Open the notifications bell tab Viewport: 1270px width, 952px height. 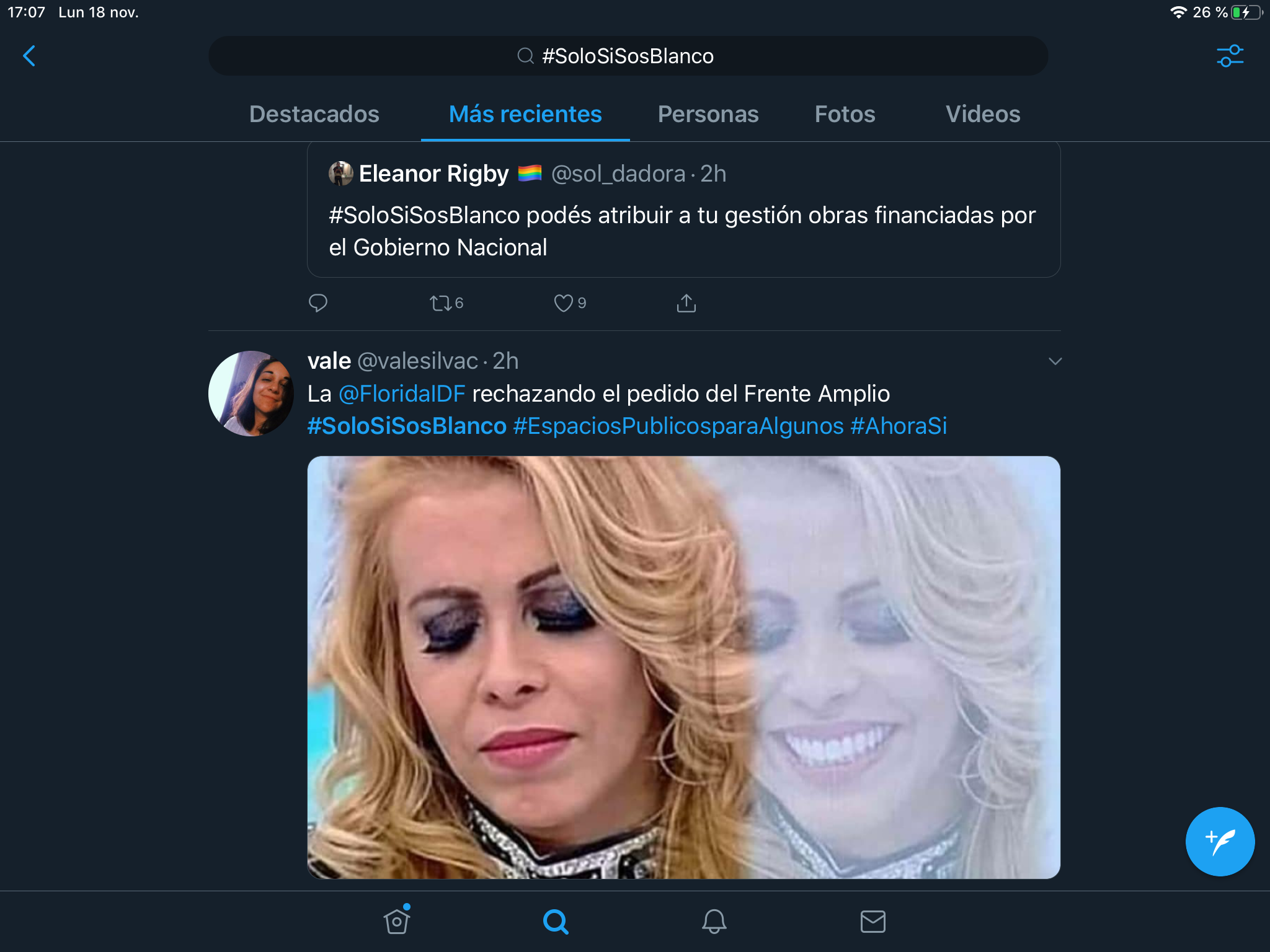click(714, 922)
